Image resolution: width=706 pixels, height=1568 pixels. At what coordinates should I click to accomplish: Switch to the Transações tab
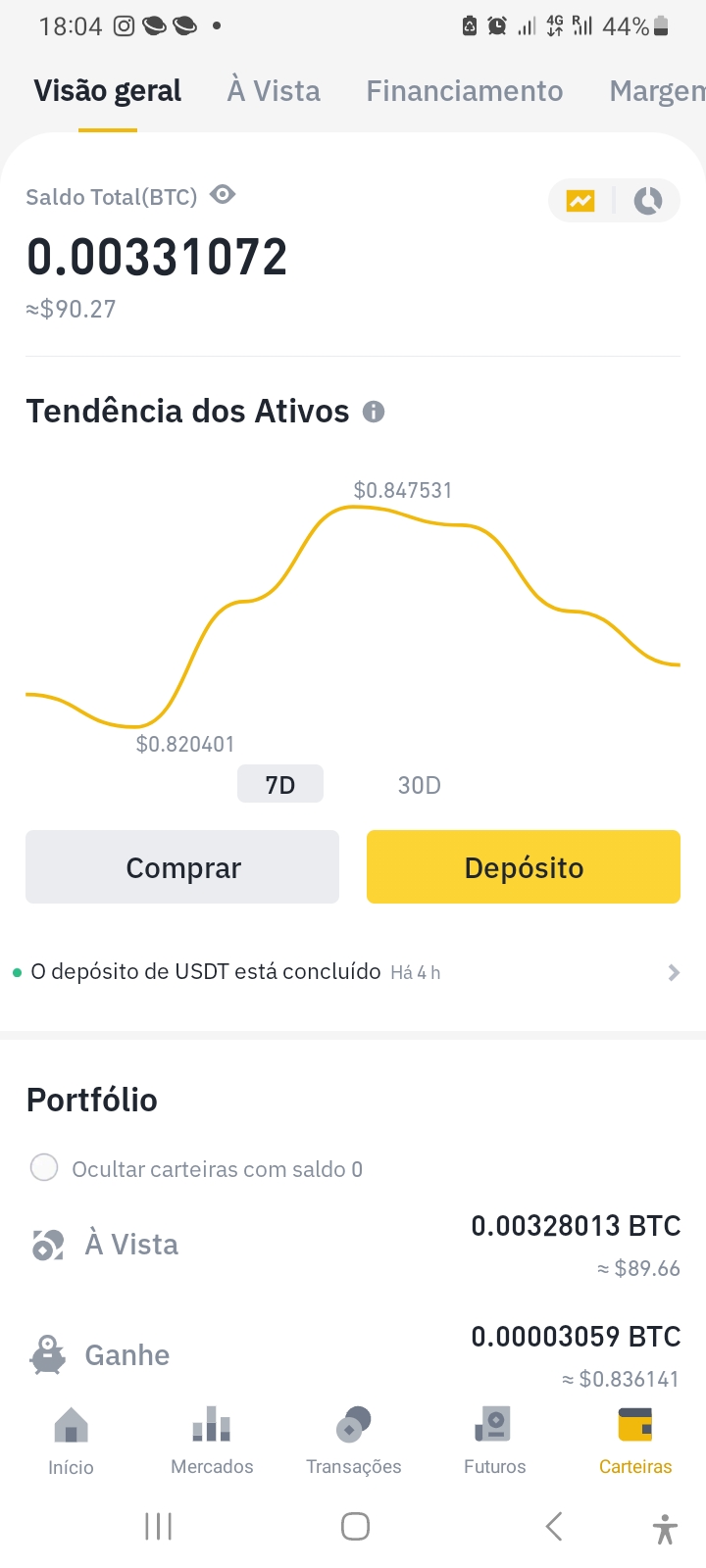click(x=353, y=1441)
